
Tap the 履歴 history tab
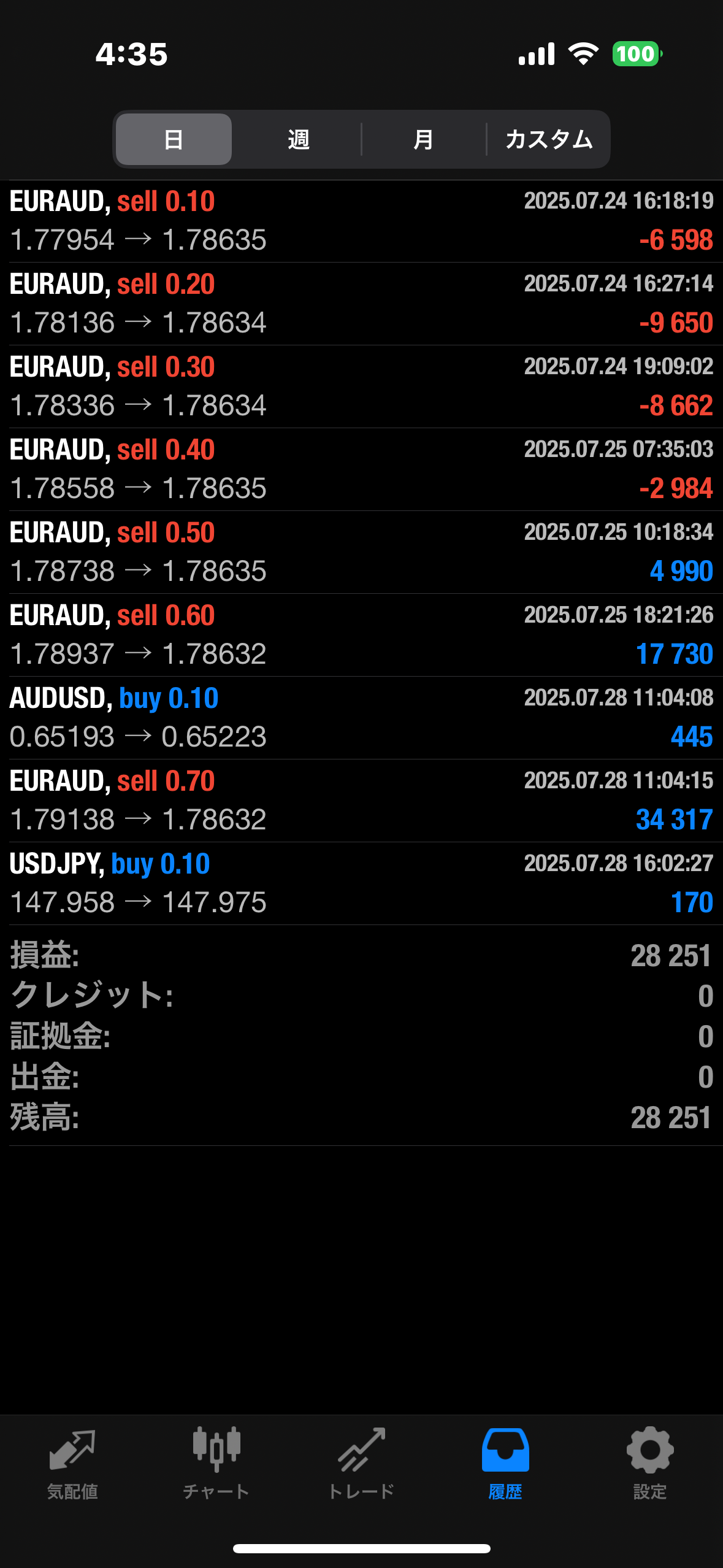coord(505,1463)
